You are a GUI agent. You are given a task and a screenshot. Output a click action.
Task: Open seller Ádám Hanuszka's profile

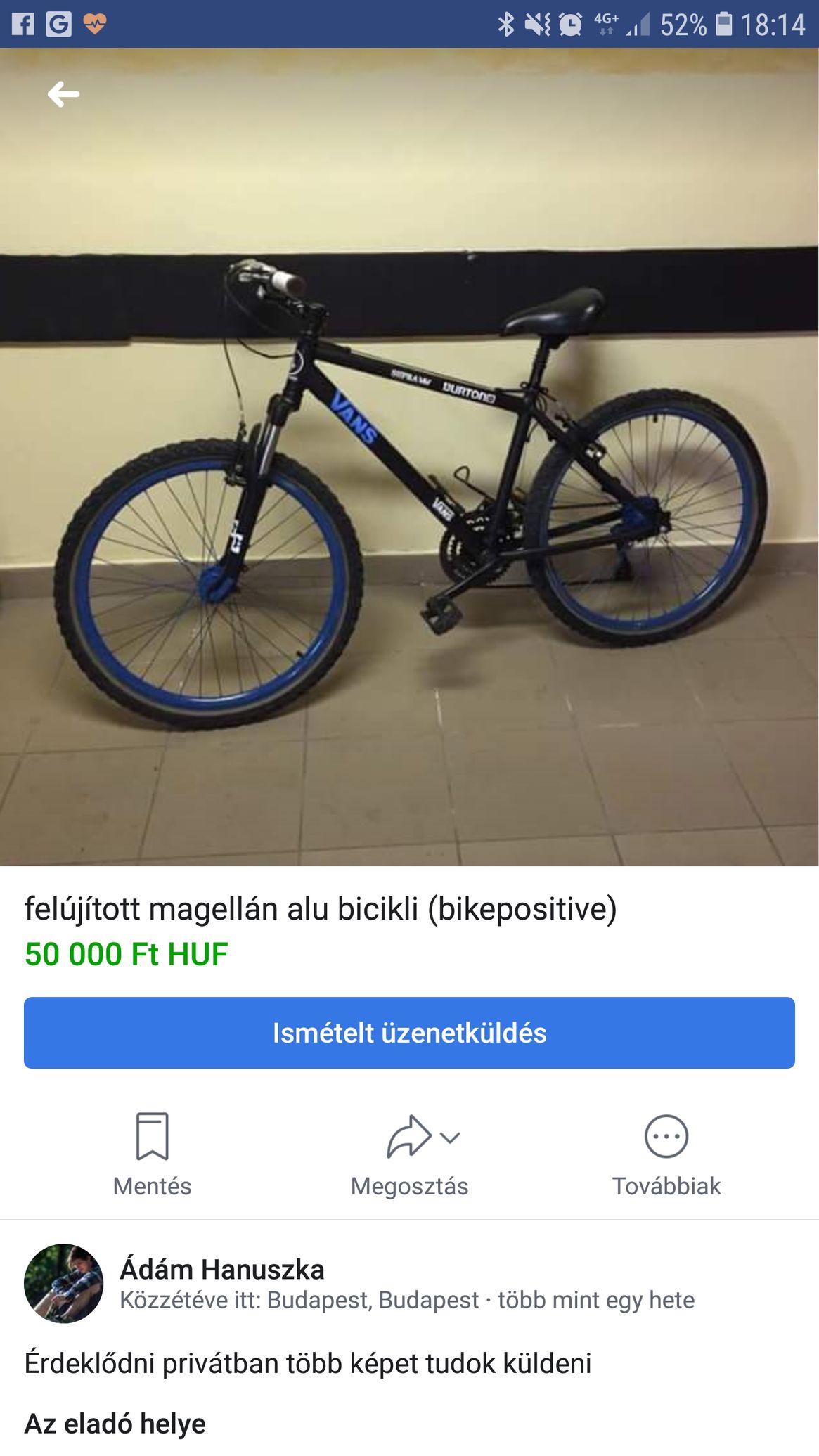[222, 1270]
